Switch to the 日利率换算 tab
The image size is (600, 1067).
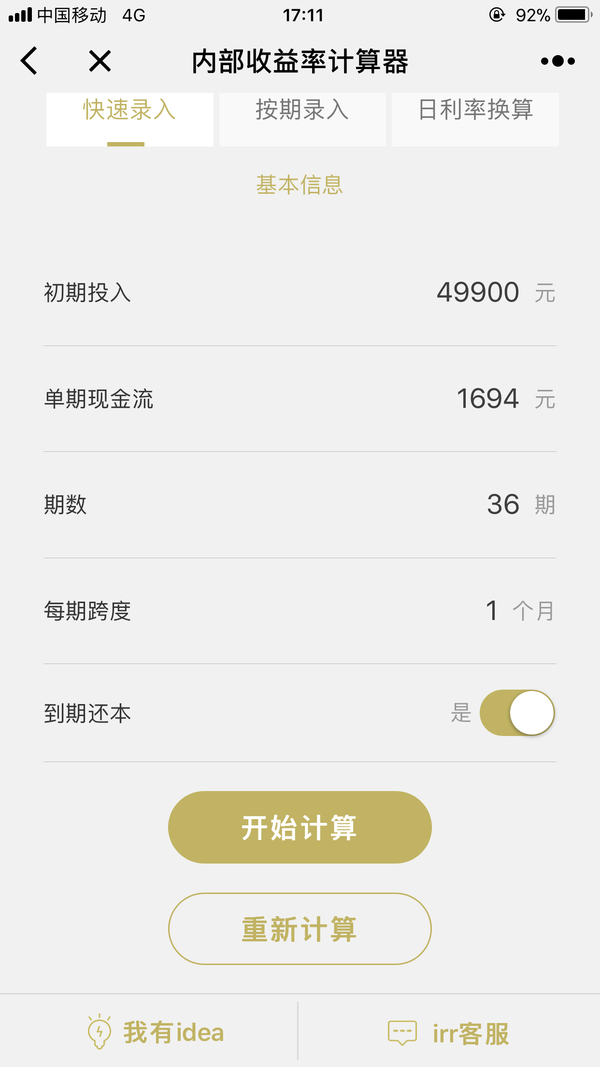click(475, 119)
